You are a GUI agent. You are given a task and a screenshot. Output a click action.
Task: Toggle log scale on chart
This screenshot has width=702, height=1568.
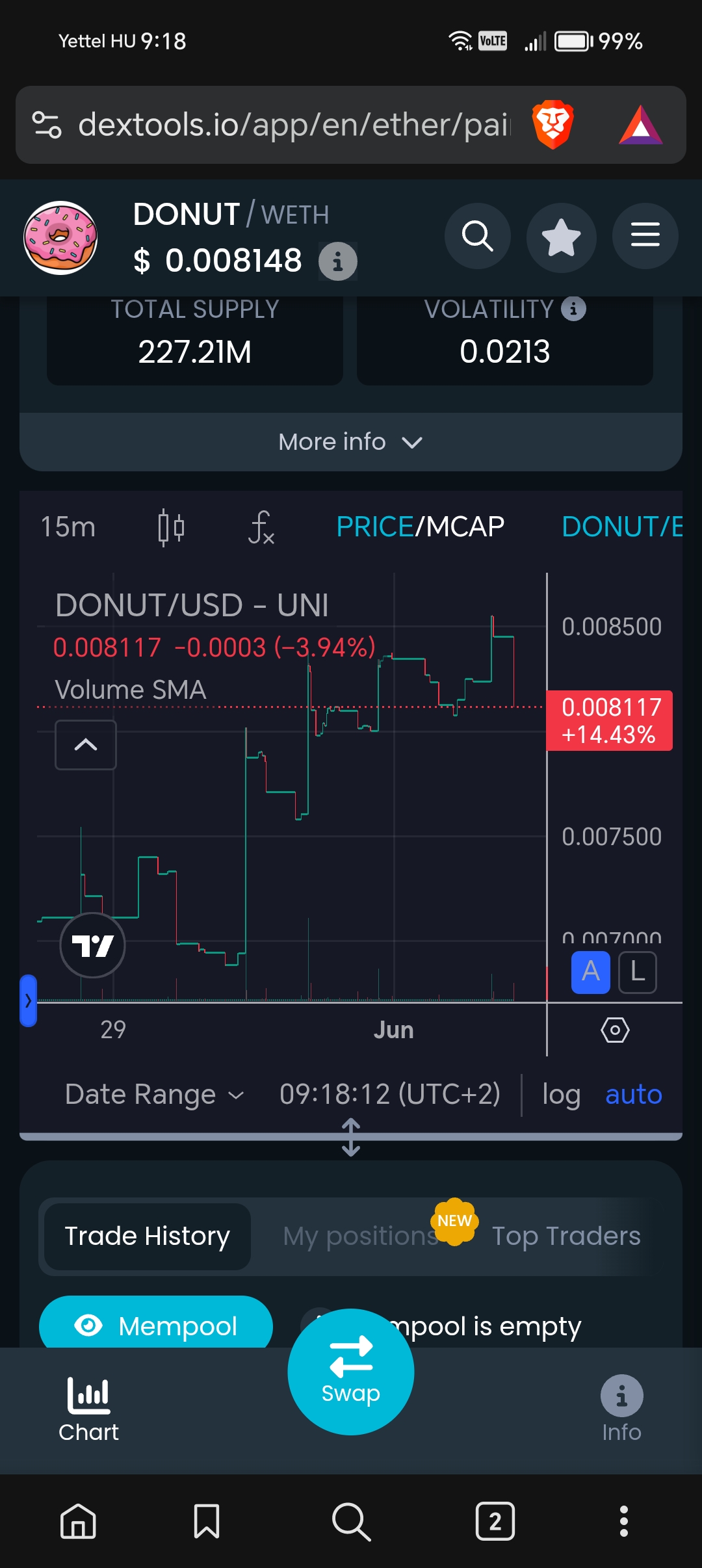pyautogui.click(x=561, y=1095)
